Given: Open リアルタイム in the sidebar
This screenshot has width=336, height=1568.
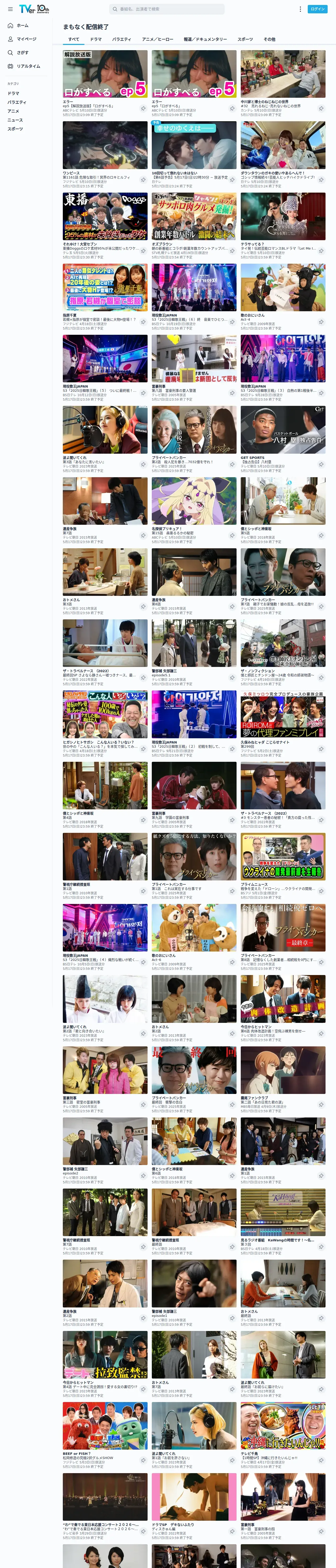Looking at the screenshot, I should pyautogui.click(x=24, y=66).
